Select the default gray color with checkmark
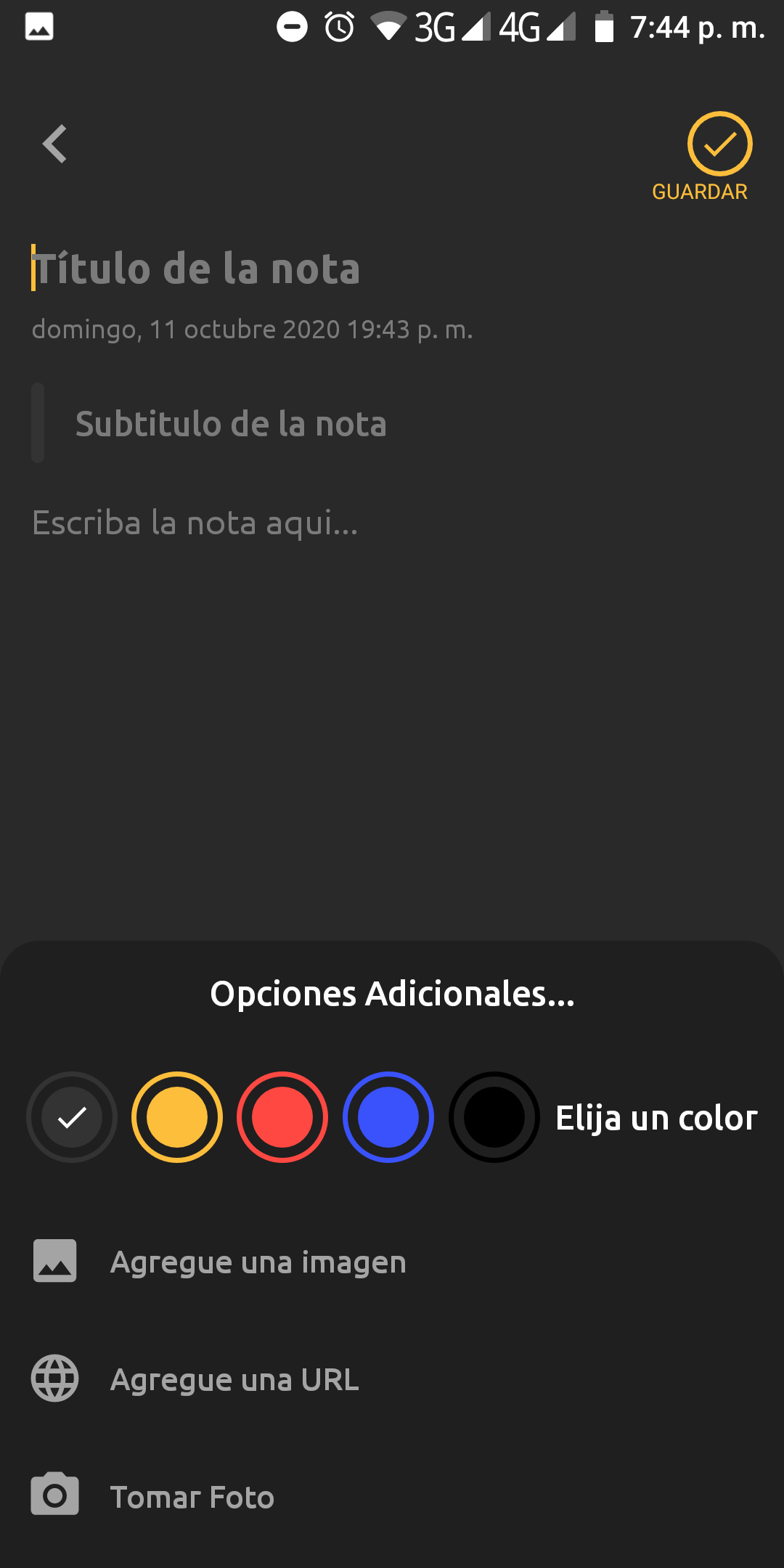The width and height of the screenshot is (784, 1568). [72, 1117]
